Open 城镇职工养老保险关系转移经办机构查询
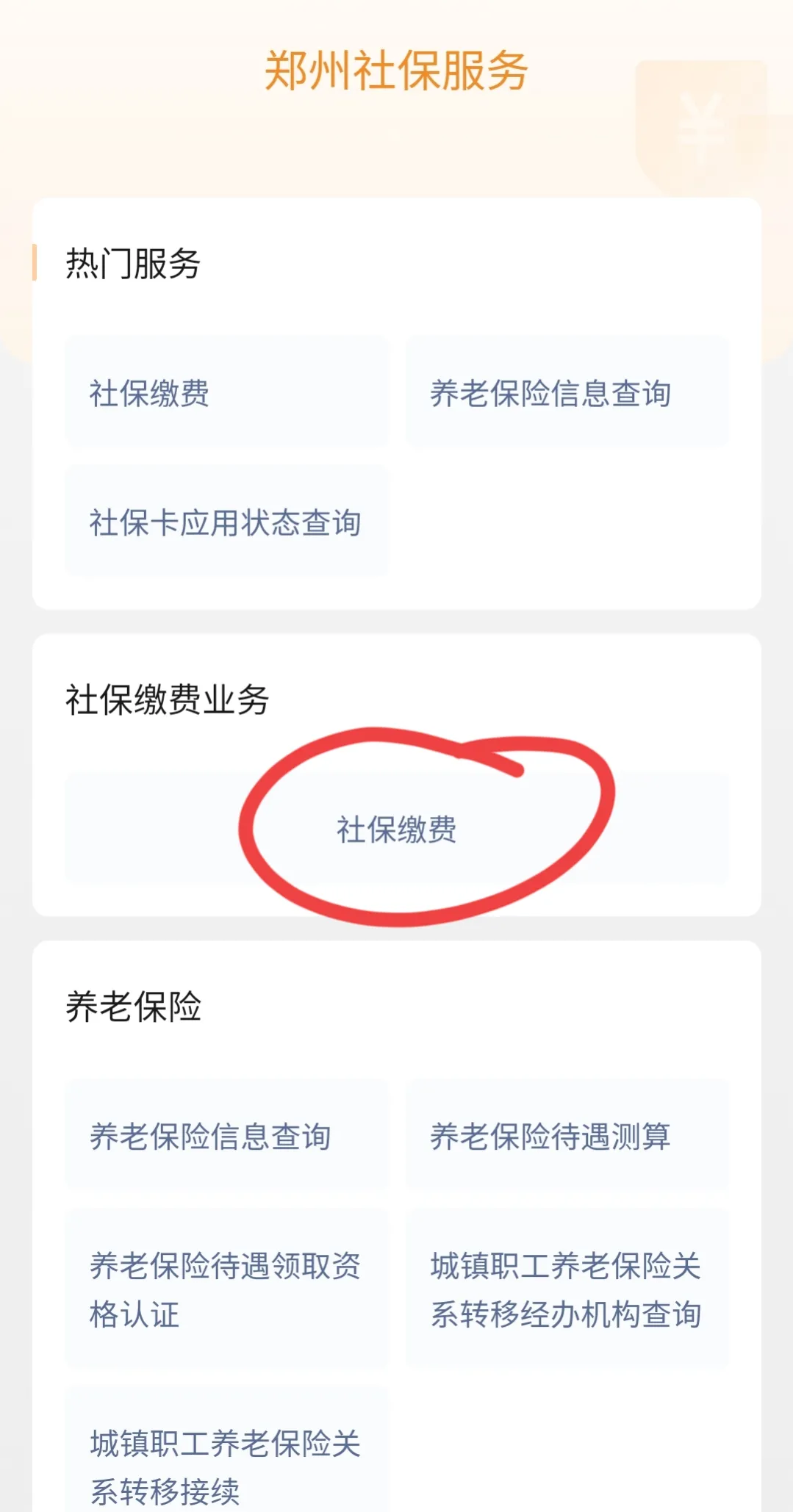This screenshot has height=1512, width=793. [x=567, y=1289]
